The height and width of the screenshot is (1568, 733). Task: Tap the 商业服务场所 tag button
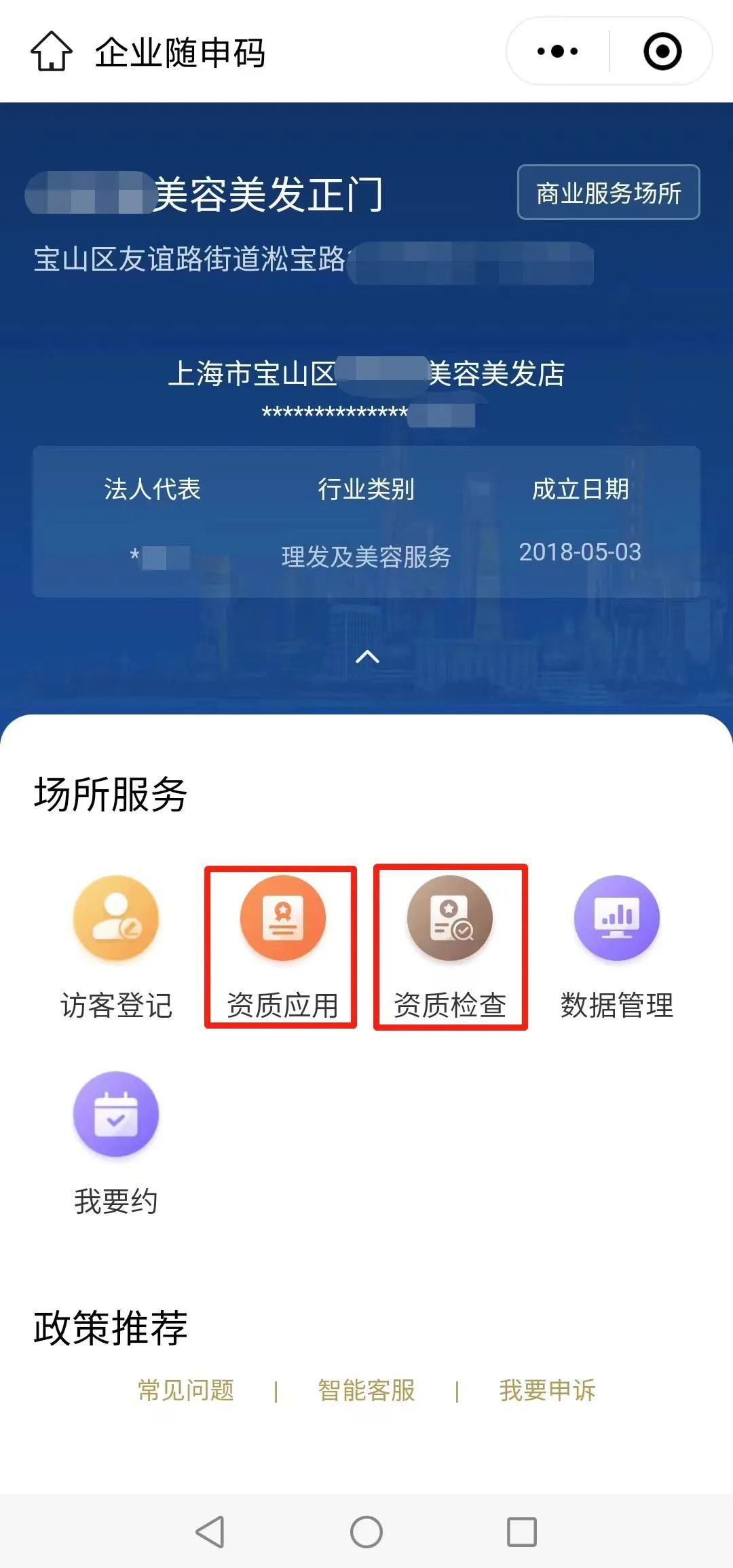coord(608,193)
